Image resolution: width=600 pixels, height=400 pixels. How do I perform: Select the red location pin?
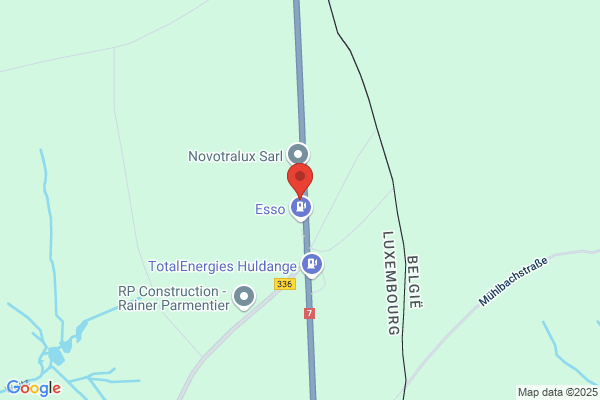[x=300, y=180]
